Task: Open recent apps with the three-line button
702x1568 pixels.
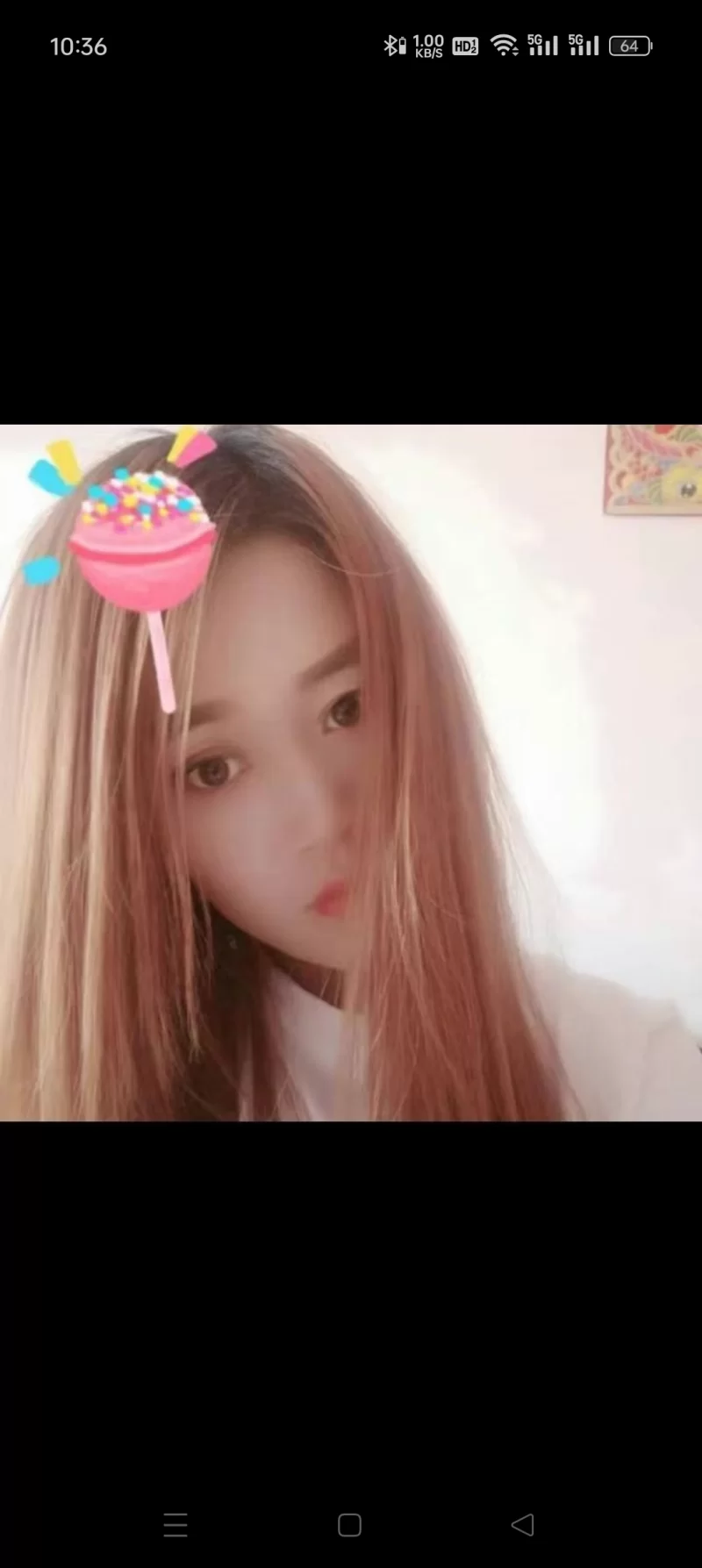Action: point(175,1525)
